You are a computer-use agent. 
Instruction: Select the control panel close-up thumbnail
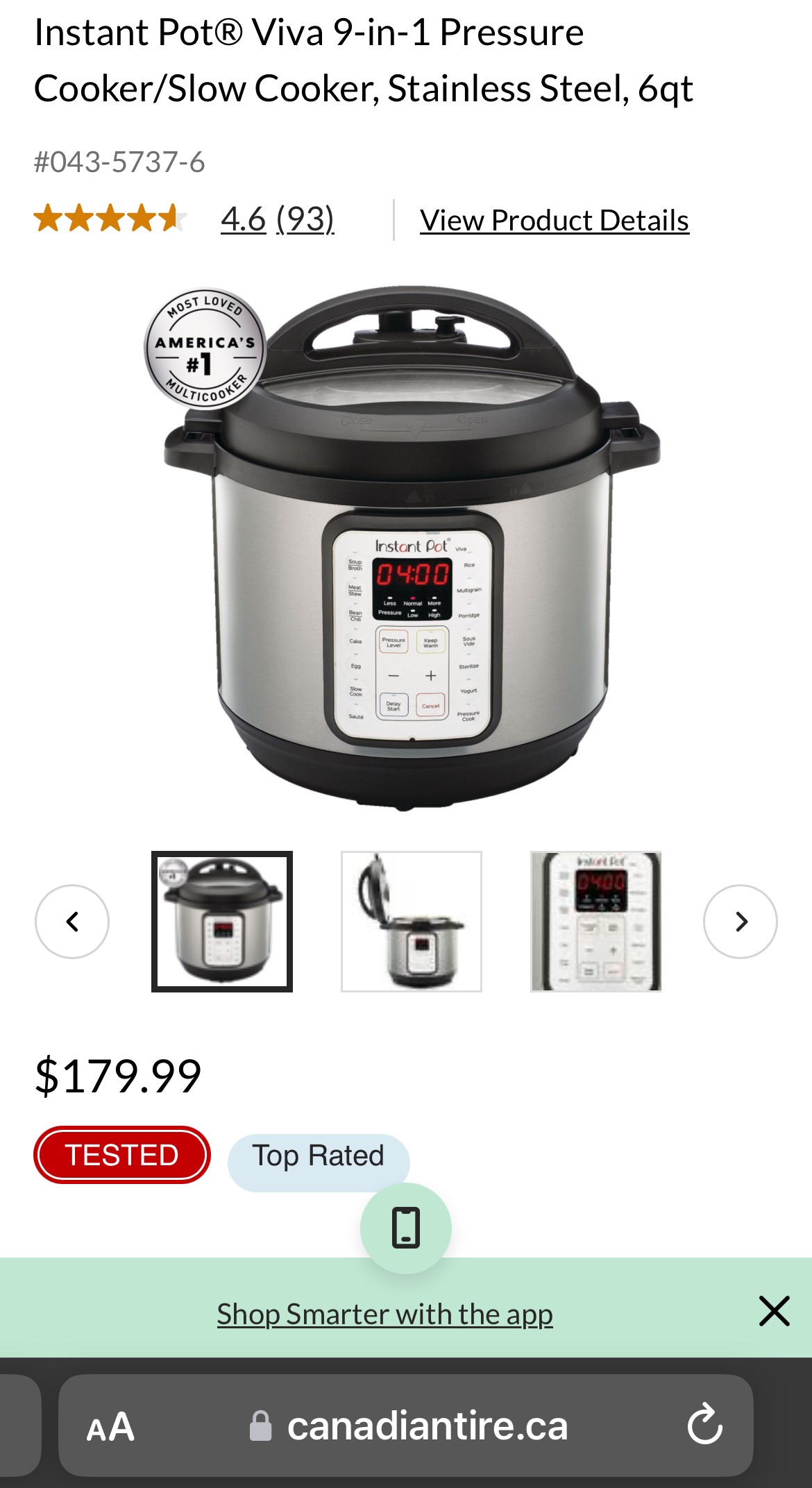tap(595, 921)
